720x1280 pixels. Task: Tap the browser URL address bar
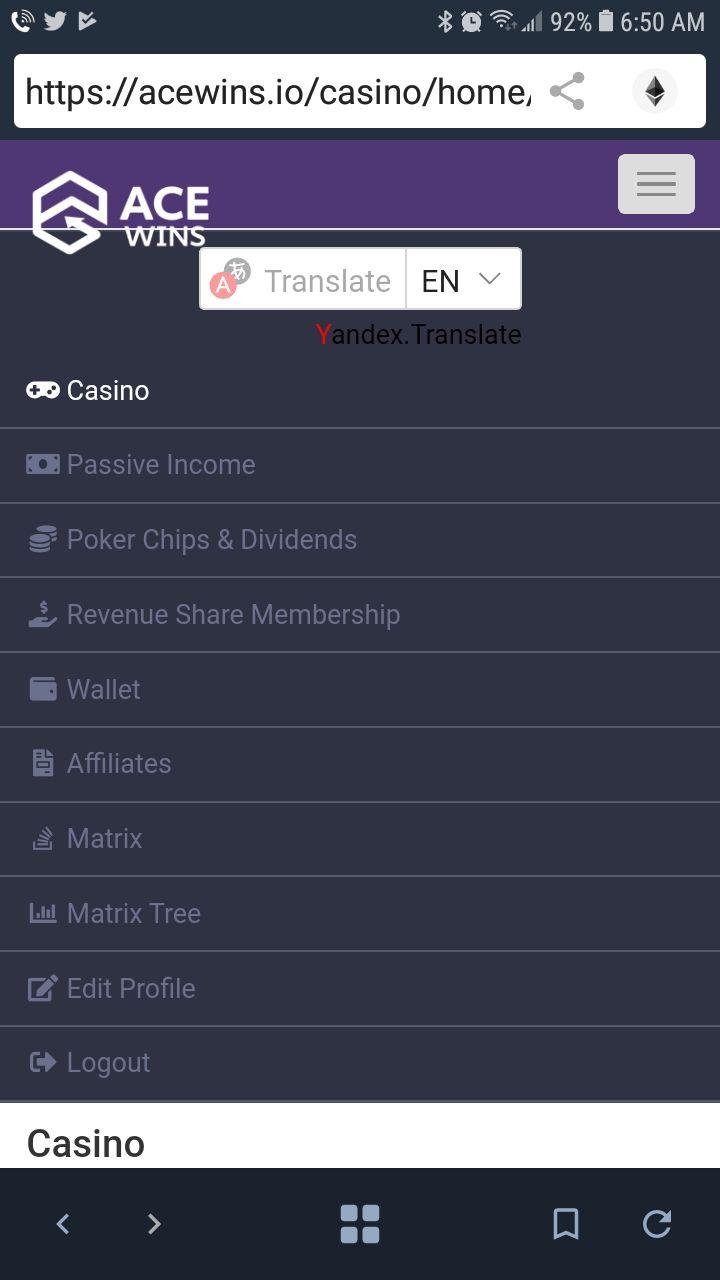click(278, 92)
